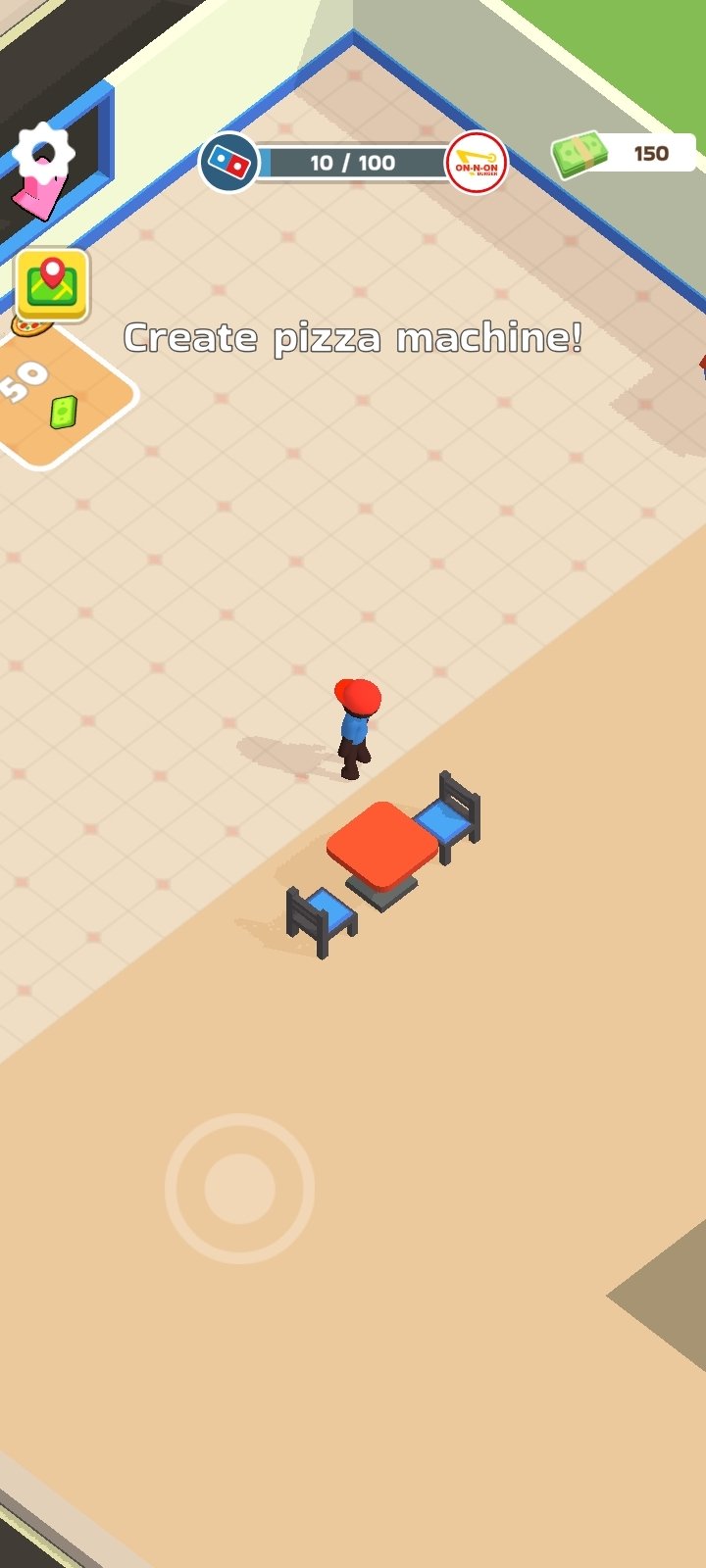
Task: Open the settings gear icon
Action: coord(43,153)
